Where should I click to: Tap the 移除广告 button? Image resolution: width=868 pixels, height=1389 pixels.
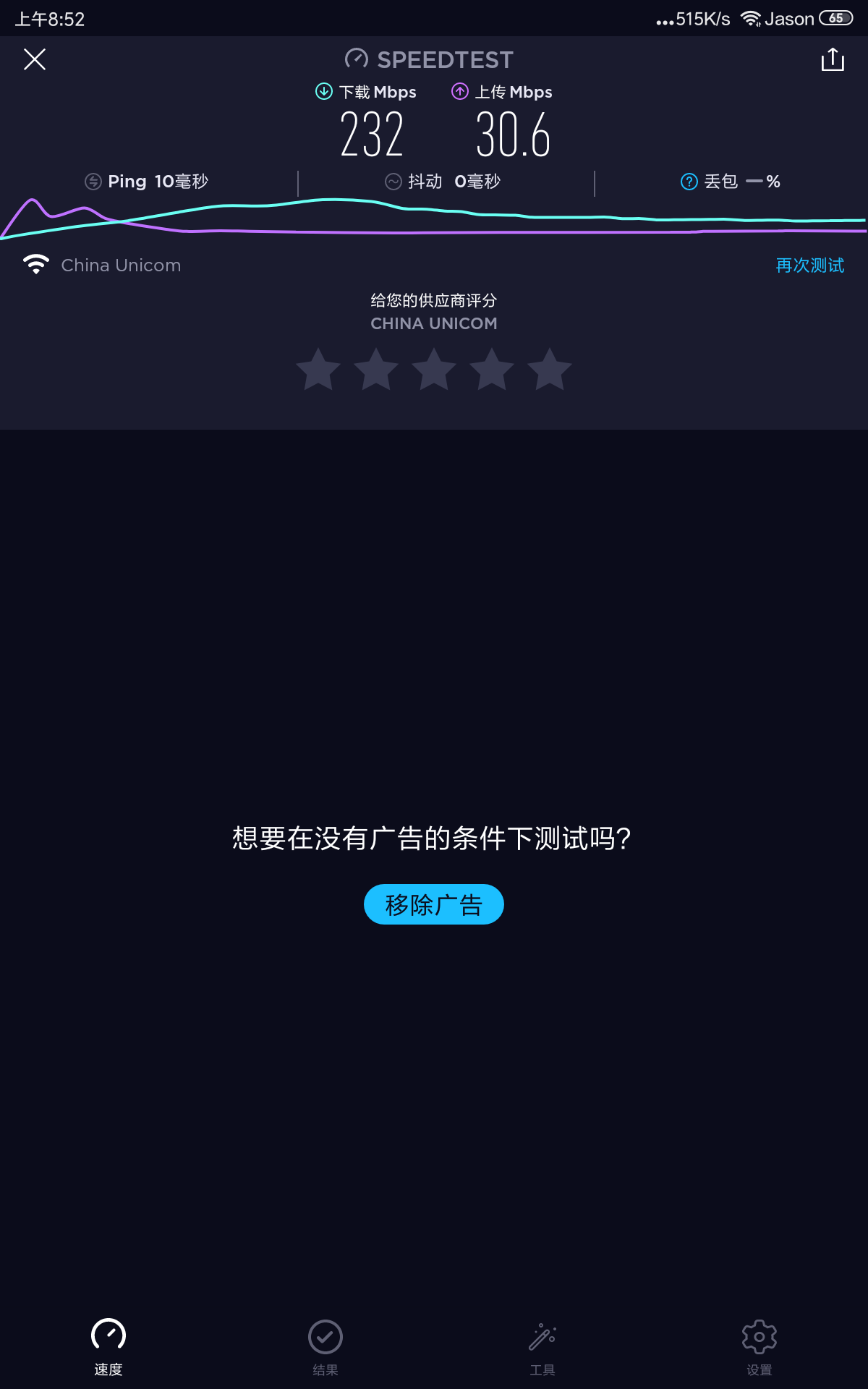click(x=433, y=904)
